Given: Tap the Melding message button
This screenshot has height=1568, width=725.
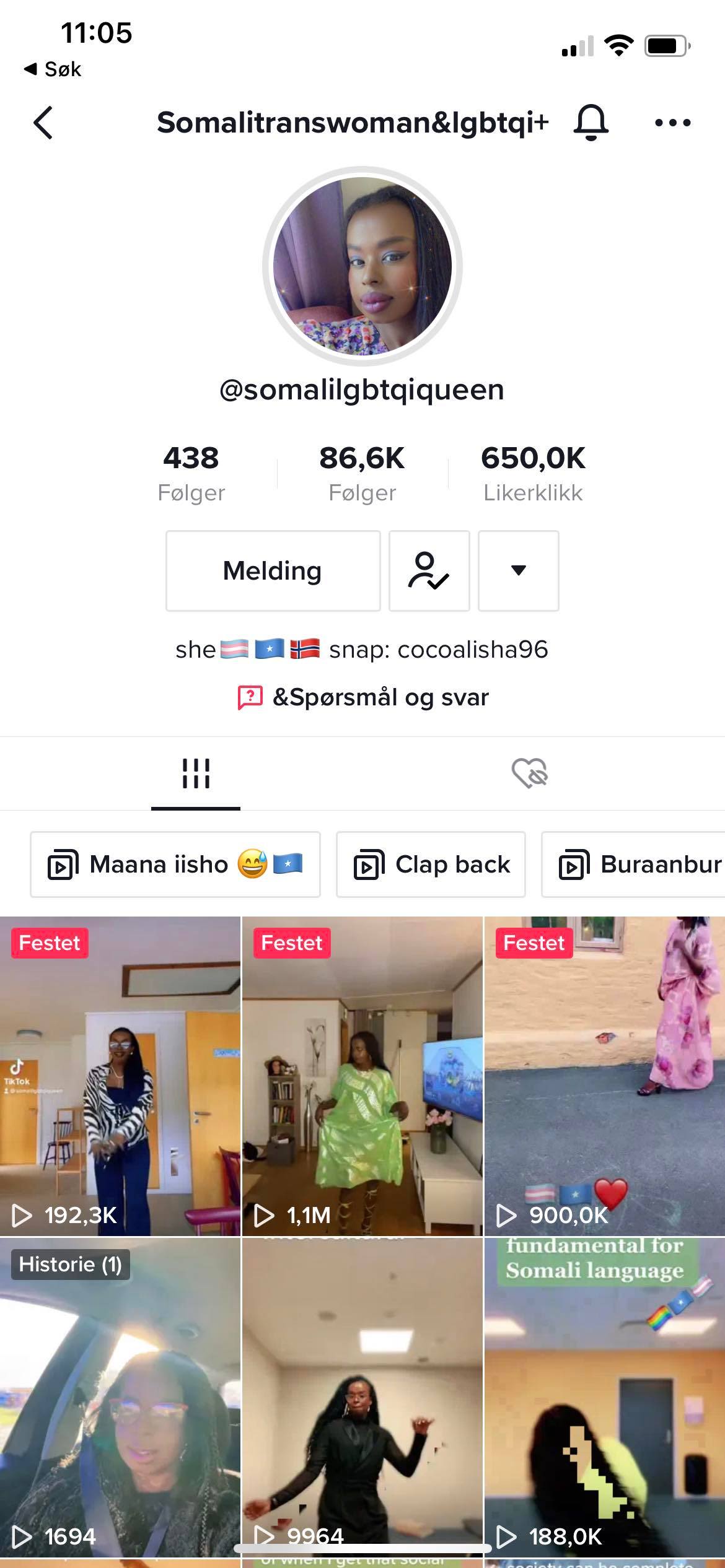Looking at the screenshot, I should pyautogui.click(x=273, y=571).
